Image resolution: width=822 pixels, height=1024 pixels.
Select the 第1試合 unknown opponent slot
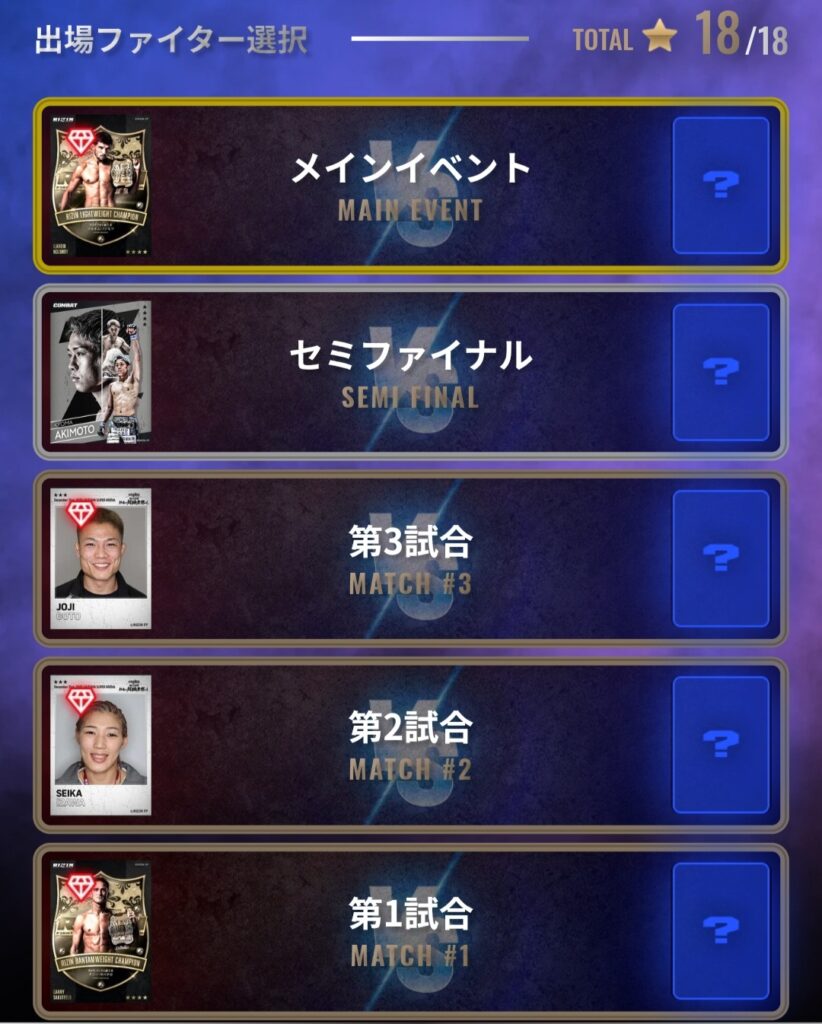[720, 931]
